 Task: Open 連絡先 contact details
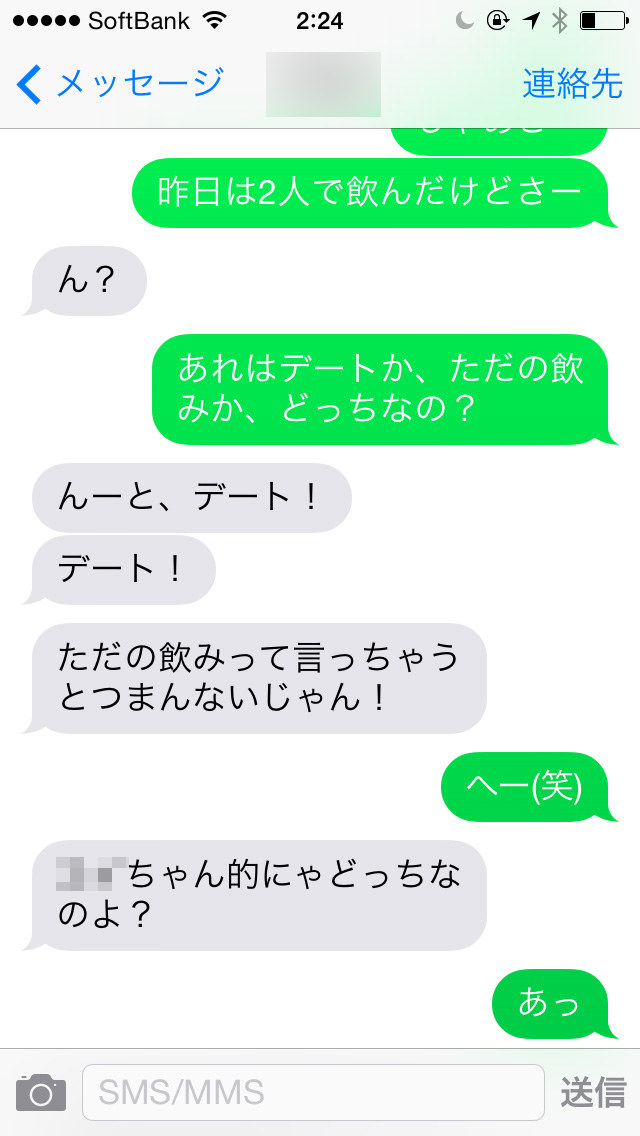(x=572, y=84)
